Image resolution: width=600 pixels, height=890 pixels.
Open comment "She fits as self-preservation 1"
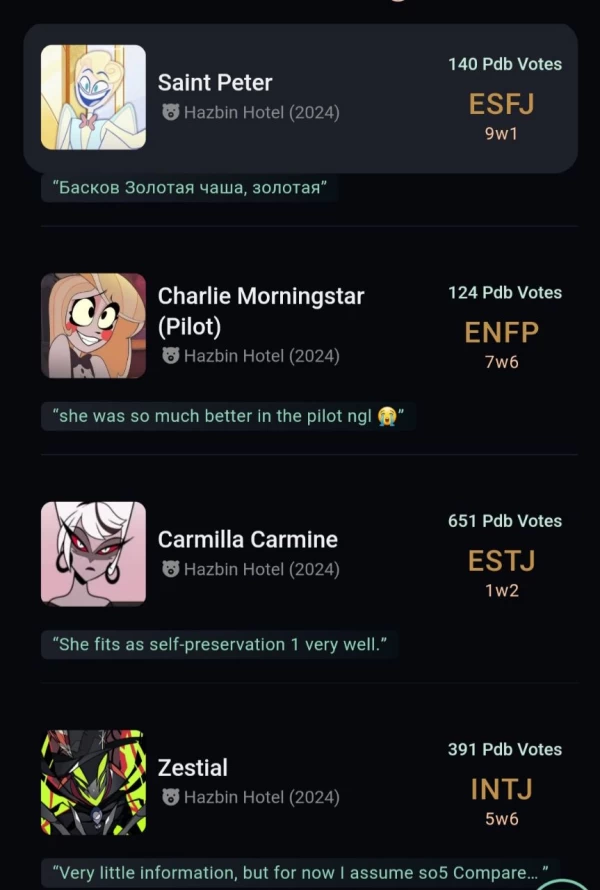point(220,645)
